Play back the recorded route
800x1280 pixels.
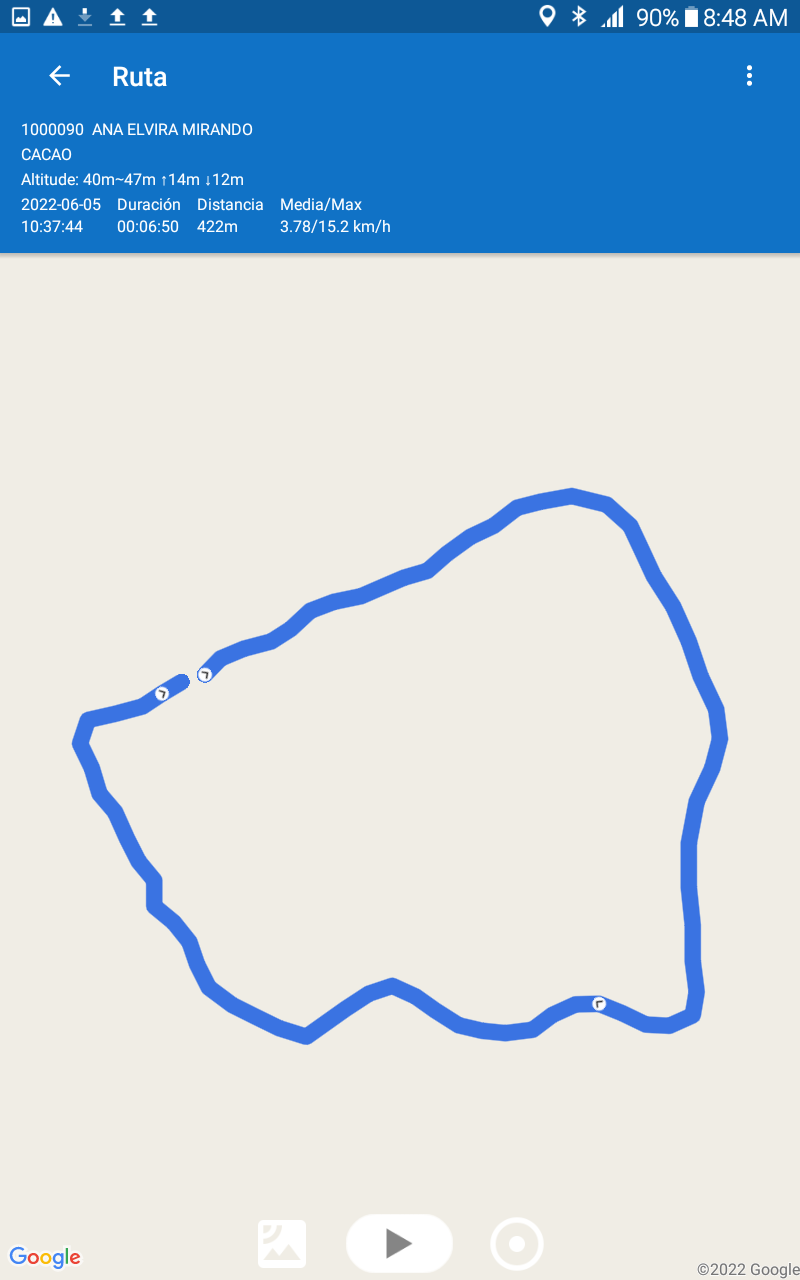tap(399, 1243)
